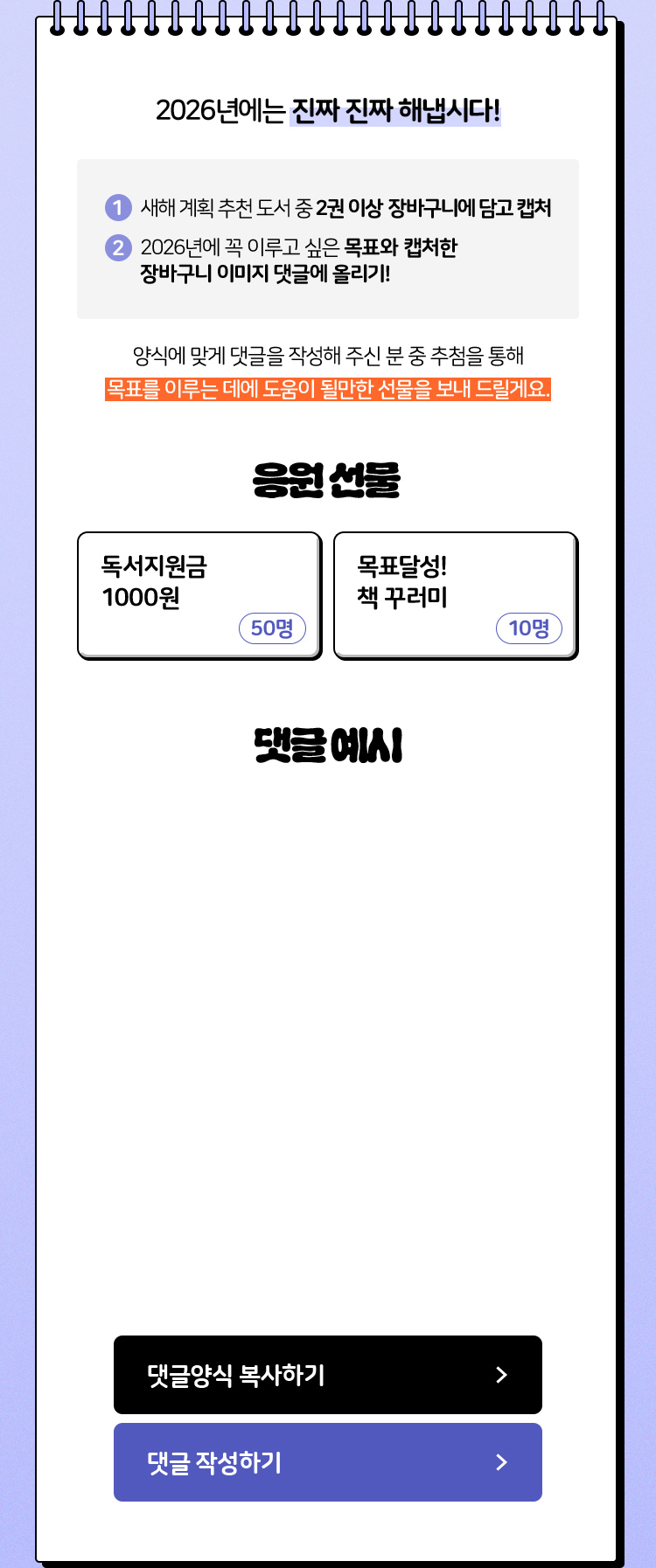Click the 추첨 안내 sentence above the highlight

328,351
